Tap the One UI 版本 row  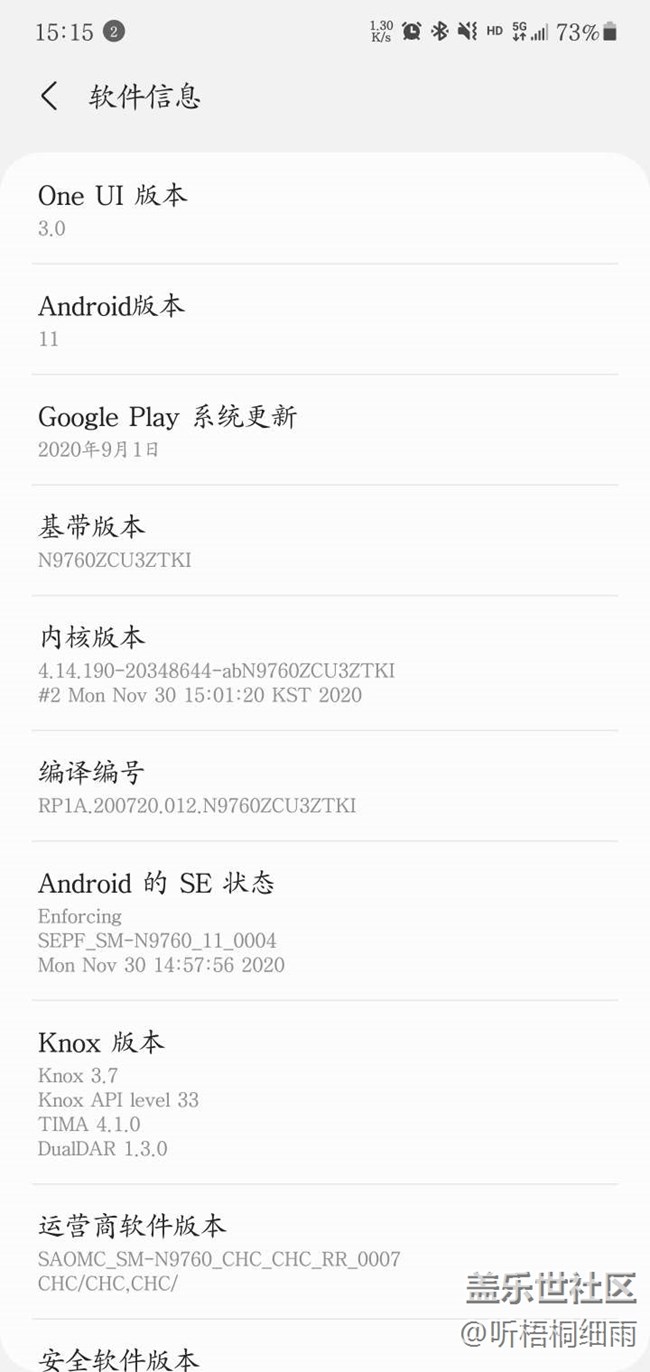coord(324,209)
